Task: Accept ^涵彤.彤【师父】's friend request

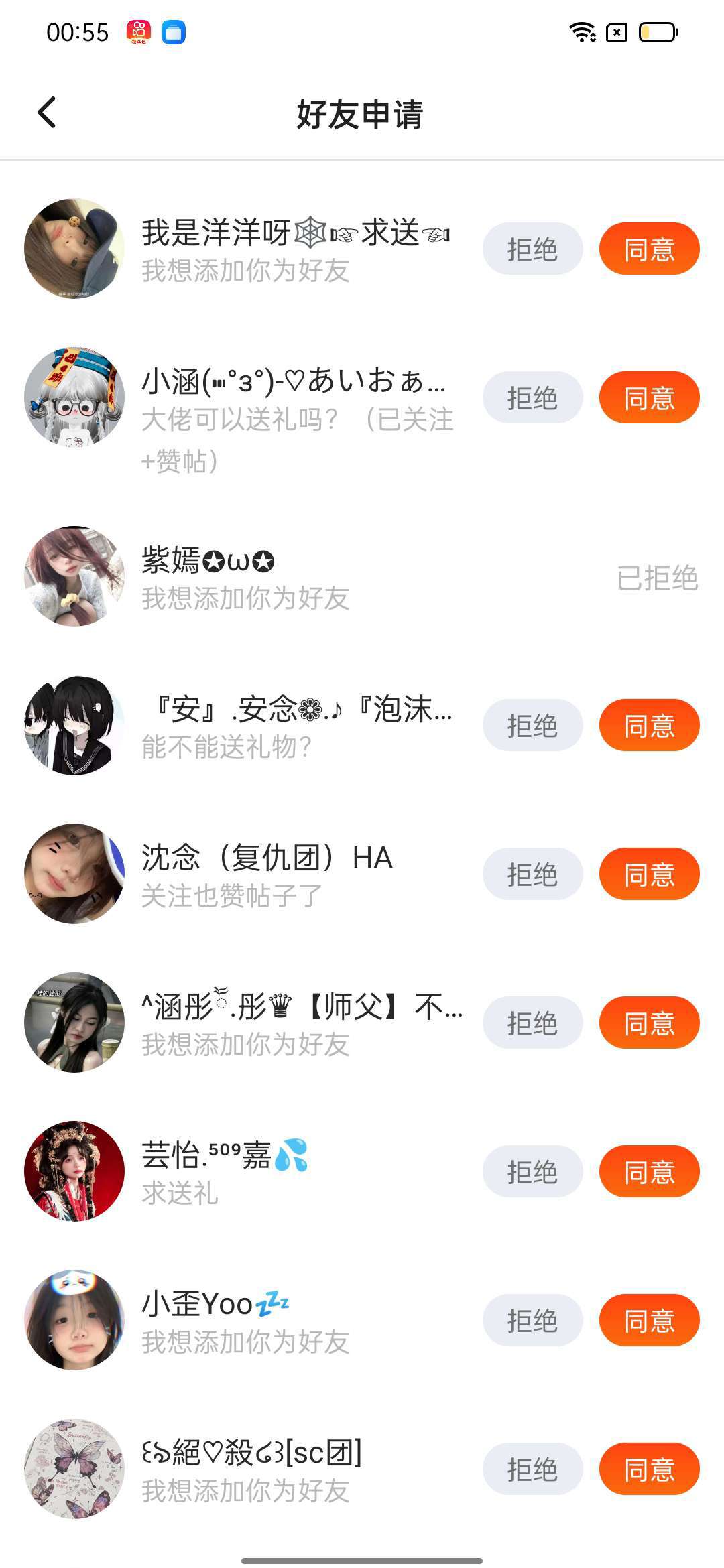Action: click(x=649, y=1023)
